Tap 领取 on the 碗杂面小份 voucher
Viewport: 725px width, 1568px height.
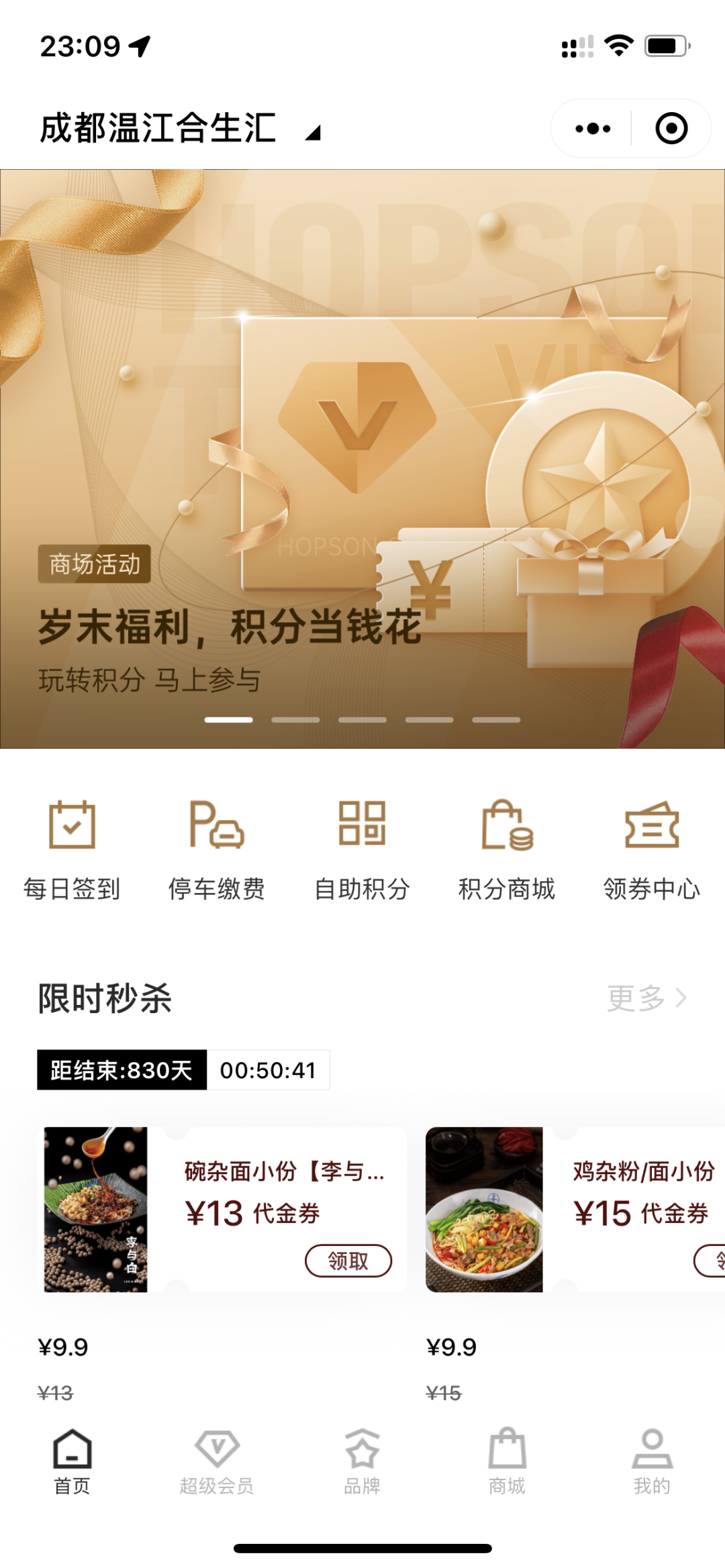[x=348, y=1261]
